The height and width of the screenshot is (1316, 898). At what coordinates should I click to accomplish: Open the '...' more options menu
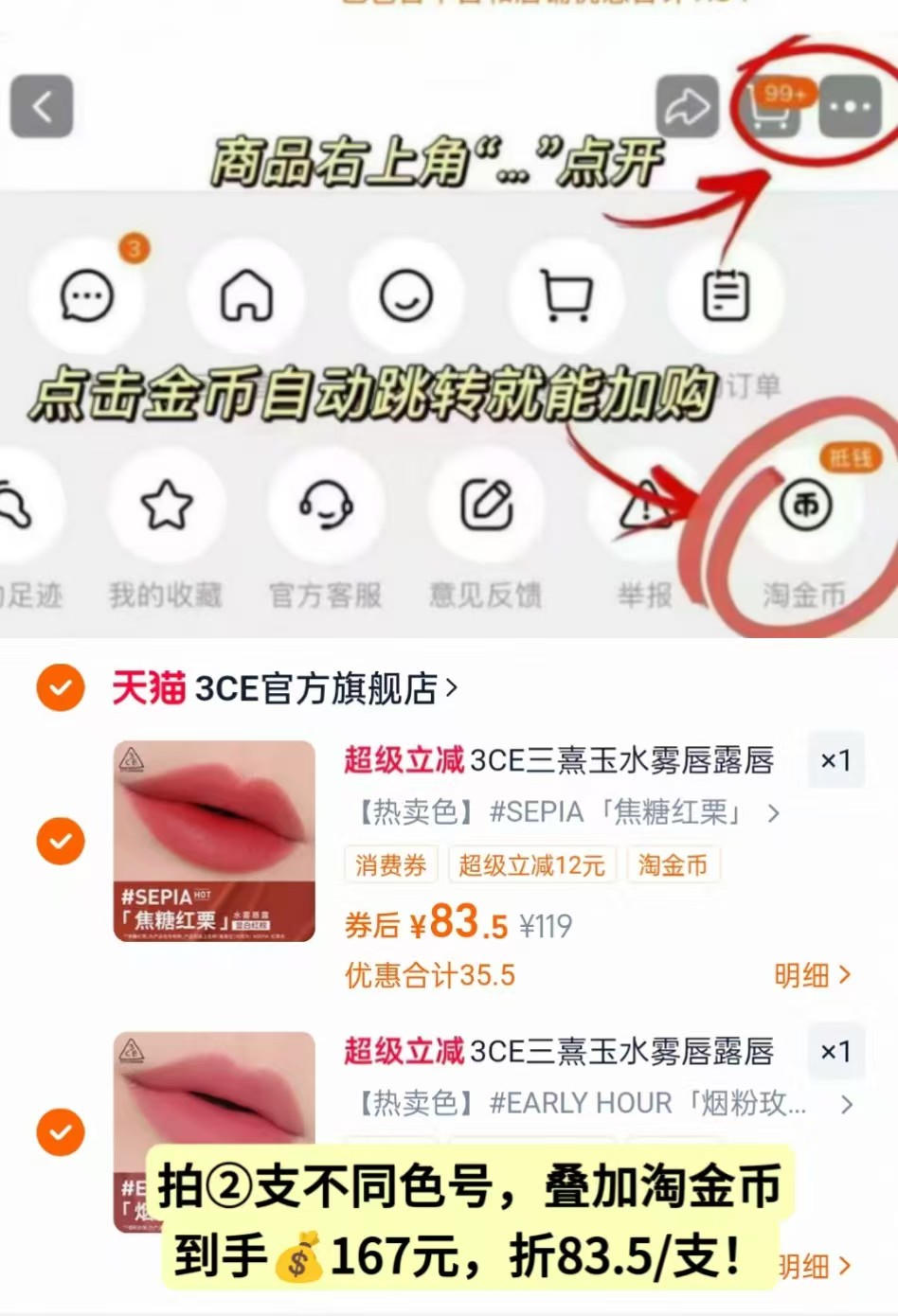tap(852, 106)
